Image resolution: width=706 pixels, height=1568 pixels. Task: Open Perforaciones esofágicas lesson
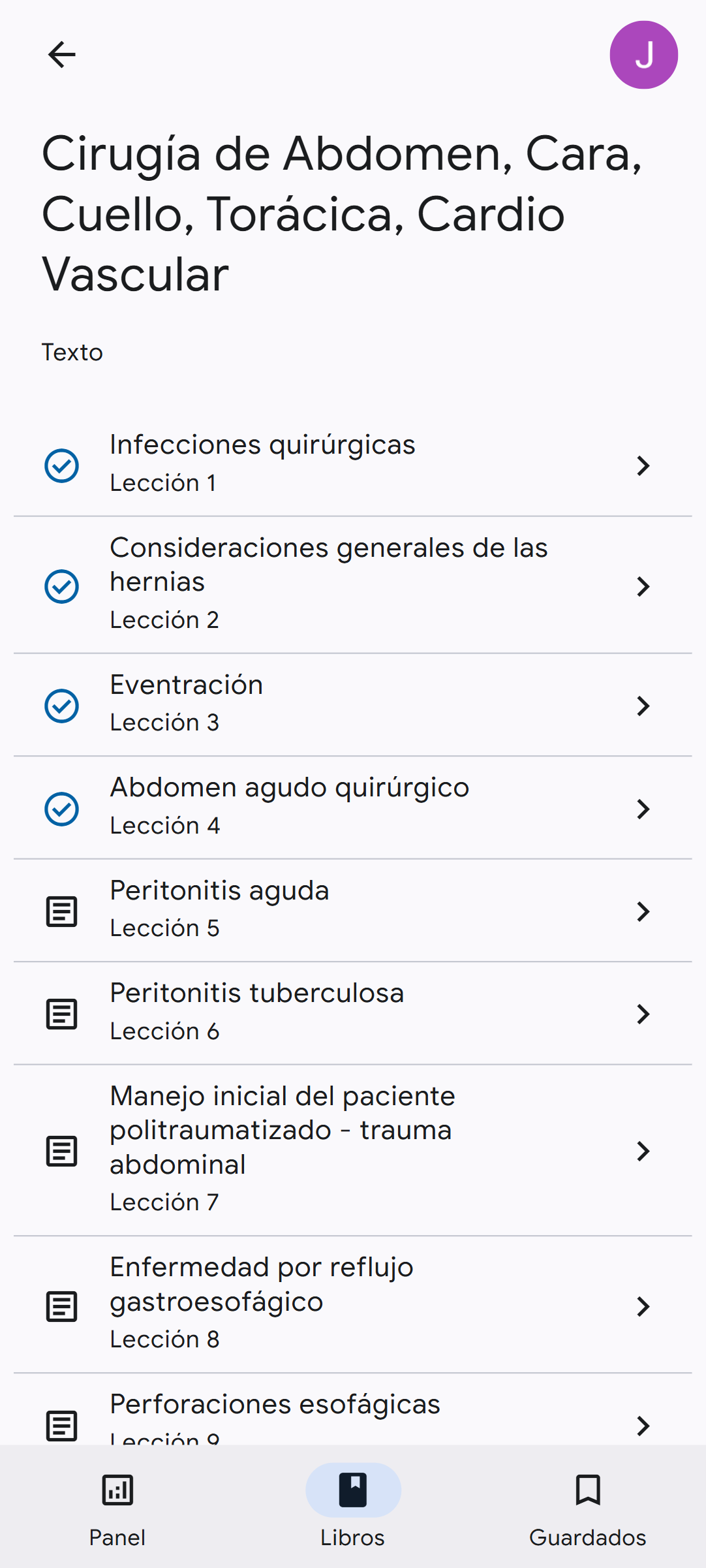point(352,1413)
